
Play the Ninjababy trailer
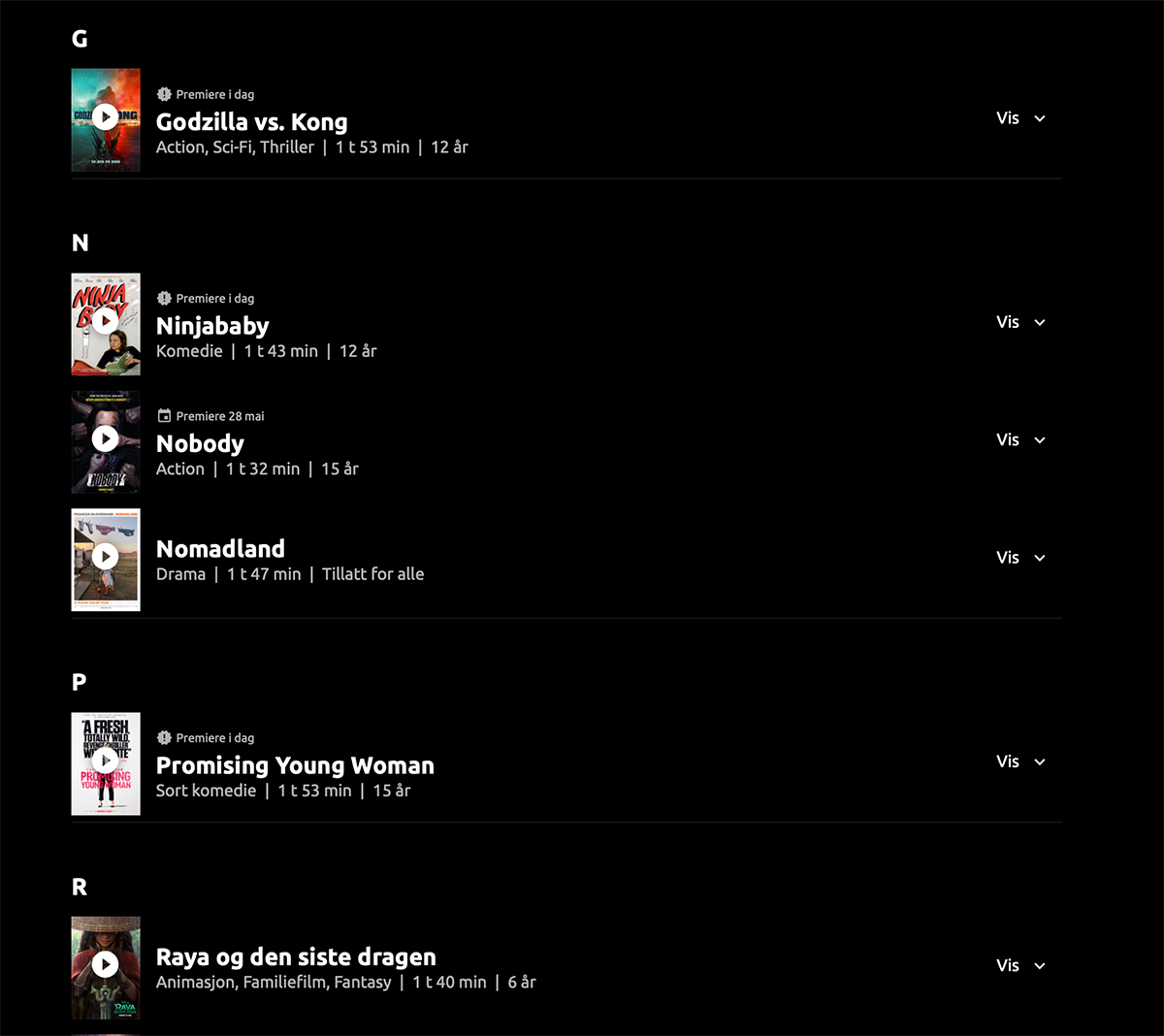tap(105, 321)
